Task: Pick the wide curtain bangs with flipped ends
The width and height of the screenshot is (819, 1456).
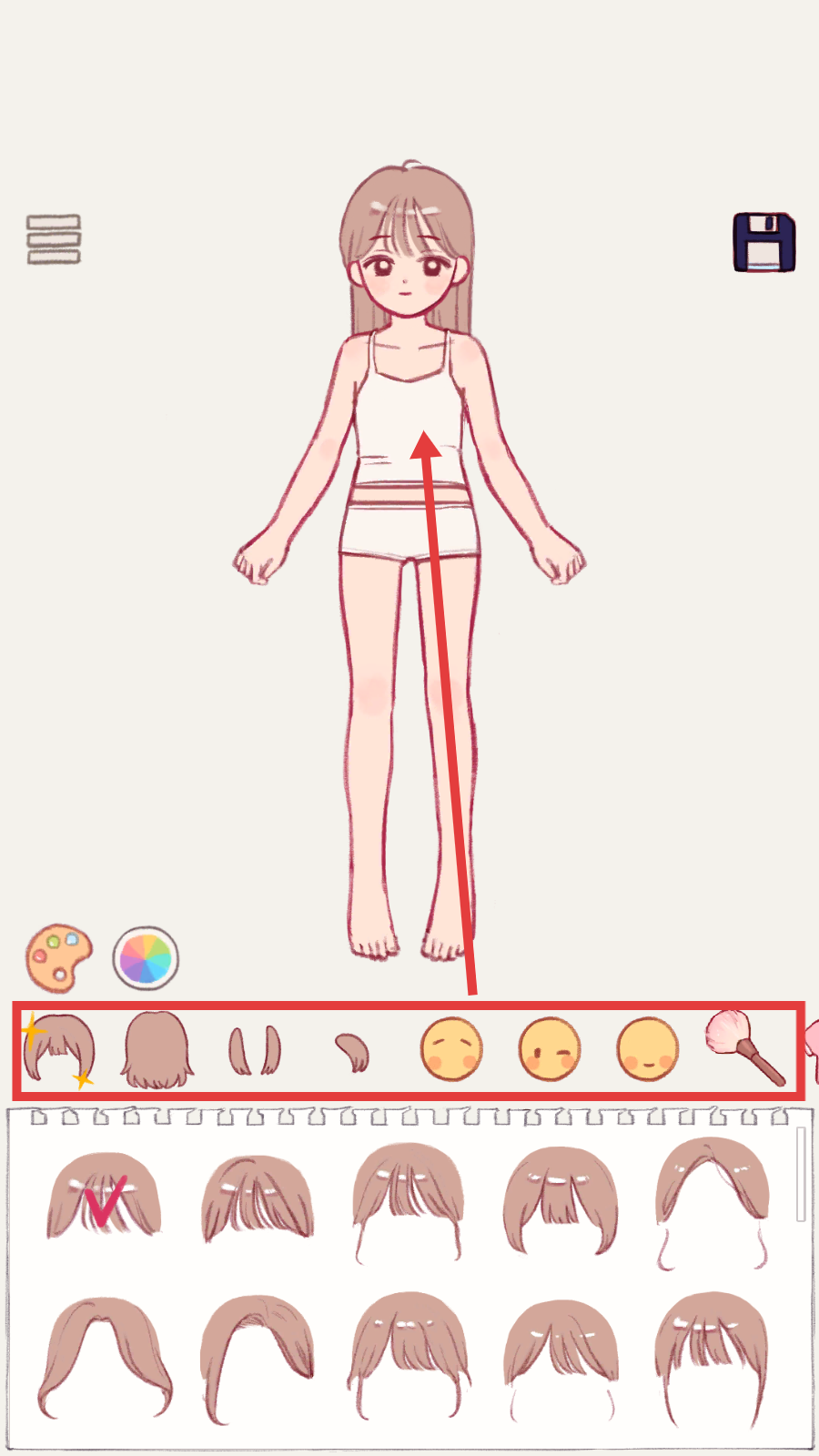Action: coord(105,1356)
